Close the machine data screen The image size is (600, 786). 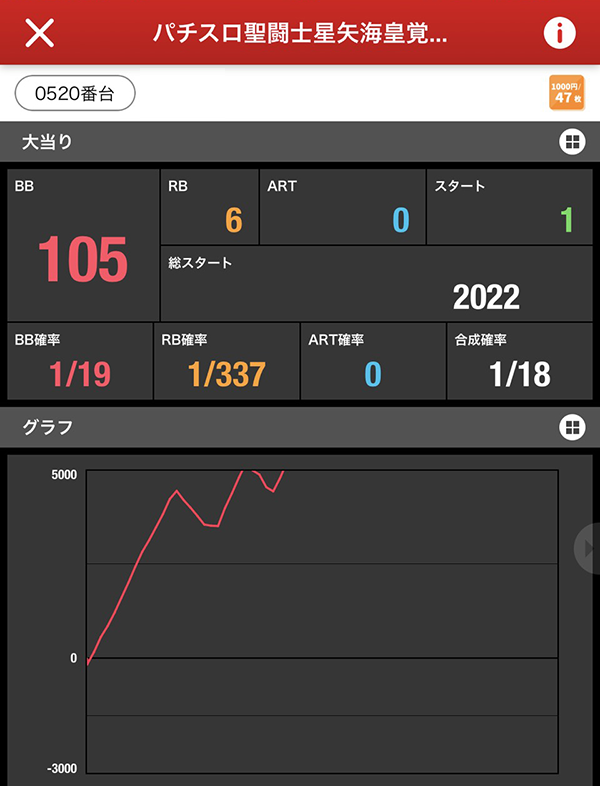pyautogui.click(x=39, y=33)
